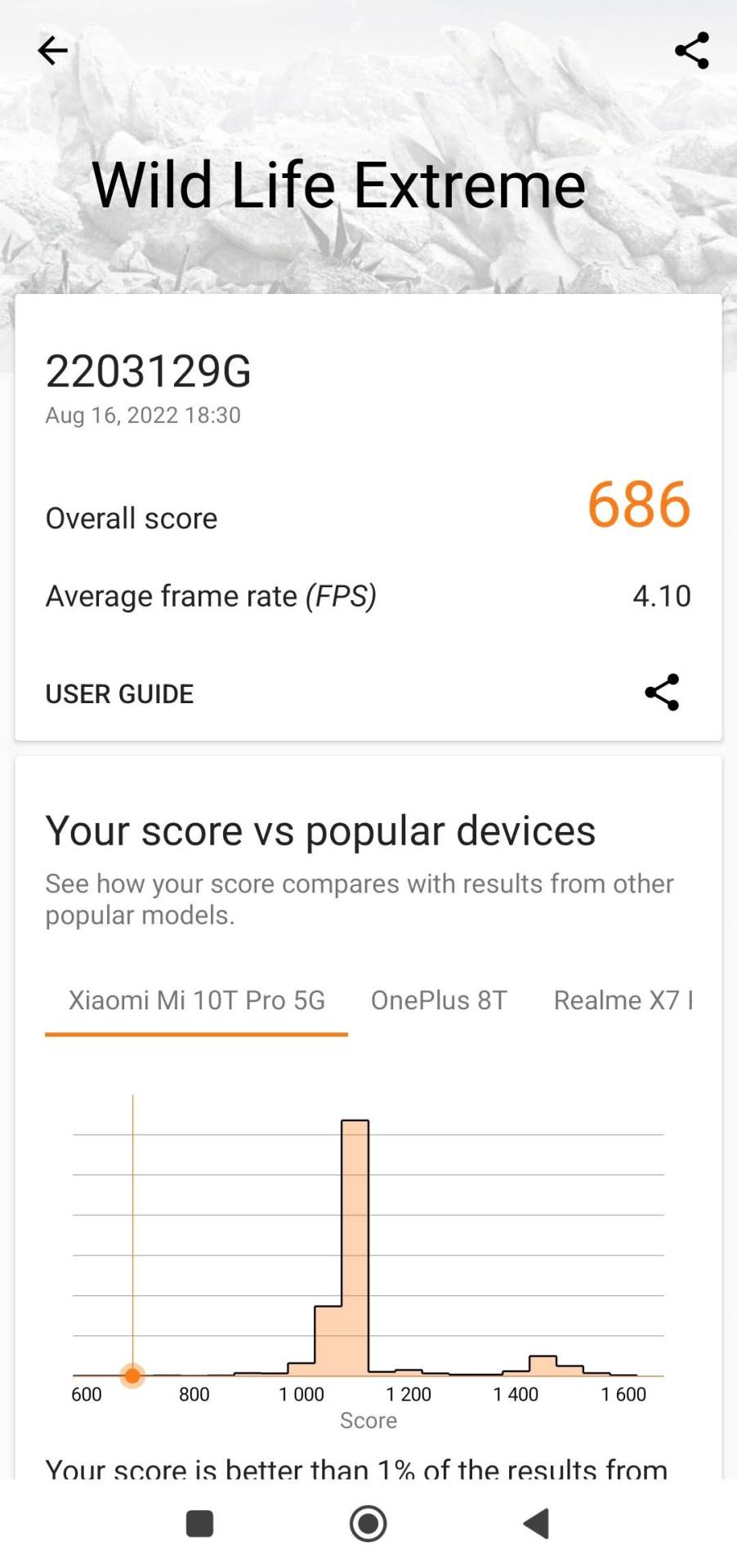737x1568 pixels.
Task: Switch to the OnePlus 8T tab
Action: point(439,1000)
